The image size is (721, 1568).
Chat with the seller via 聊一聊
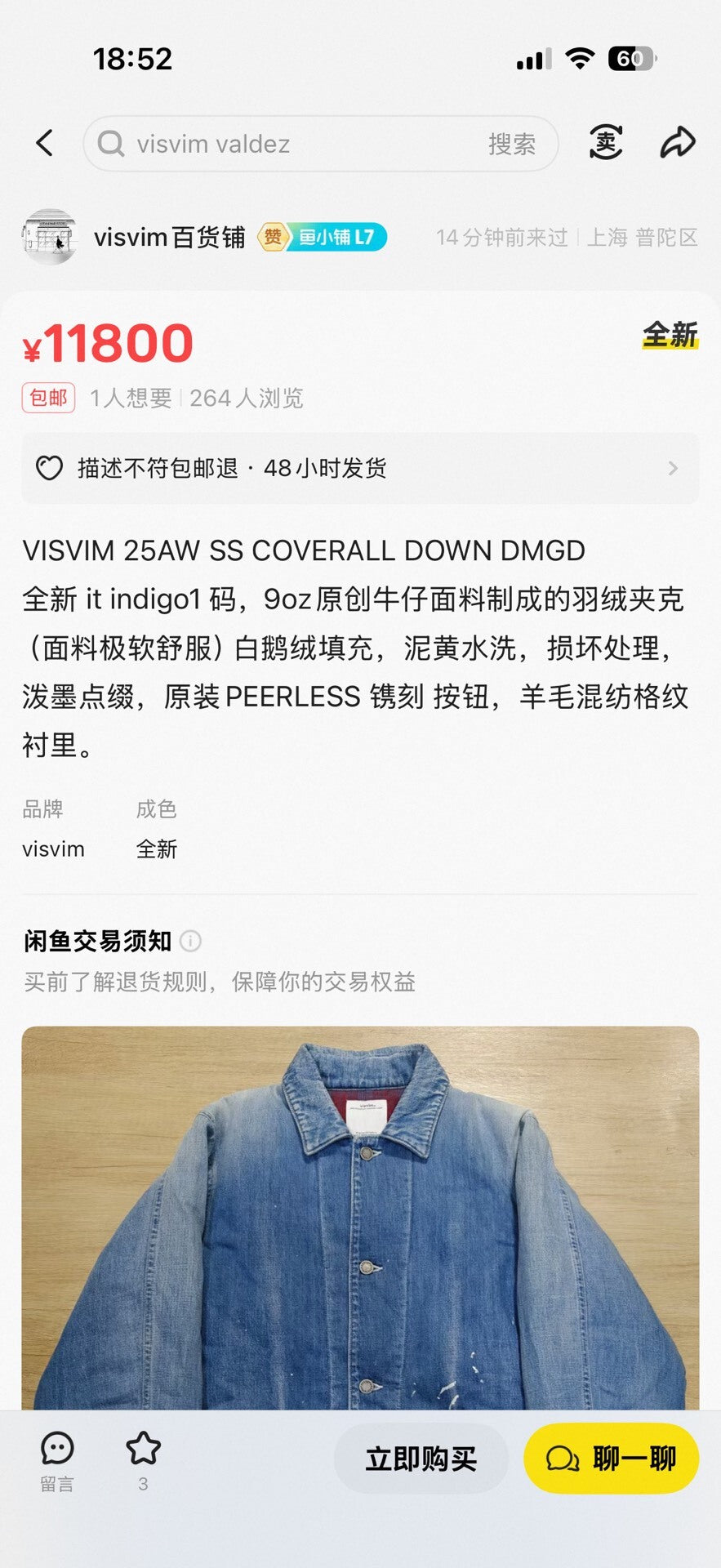[x=611, y=1459]
